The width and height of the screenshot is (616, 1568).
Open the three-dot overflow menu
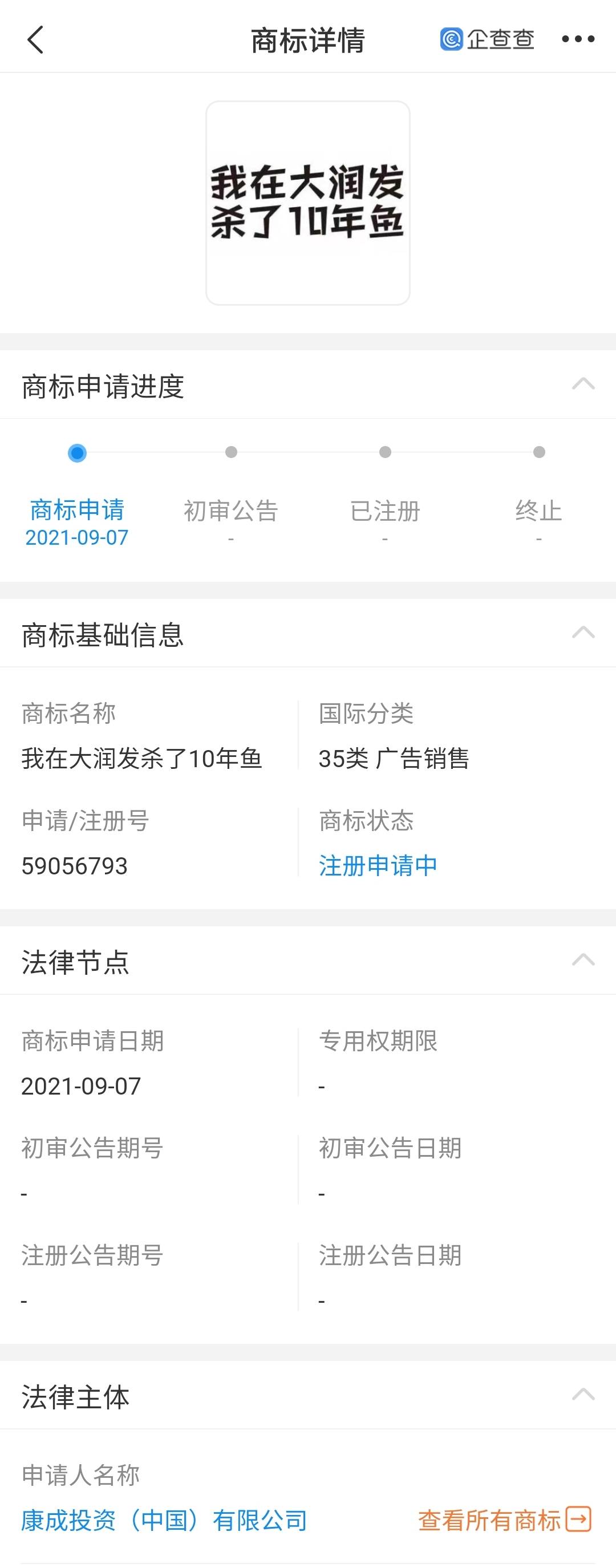[x=577, y=39]
